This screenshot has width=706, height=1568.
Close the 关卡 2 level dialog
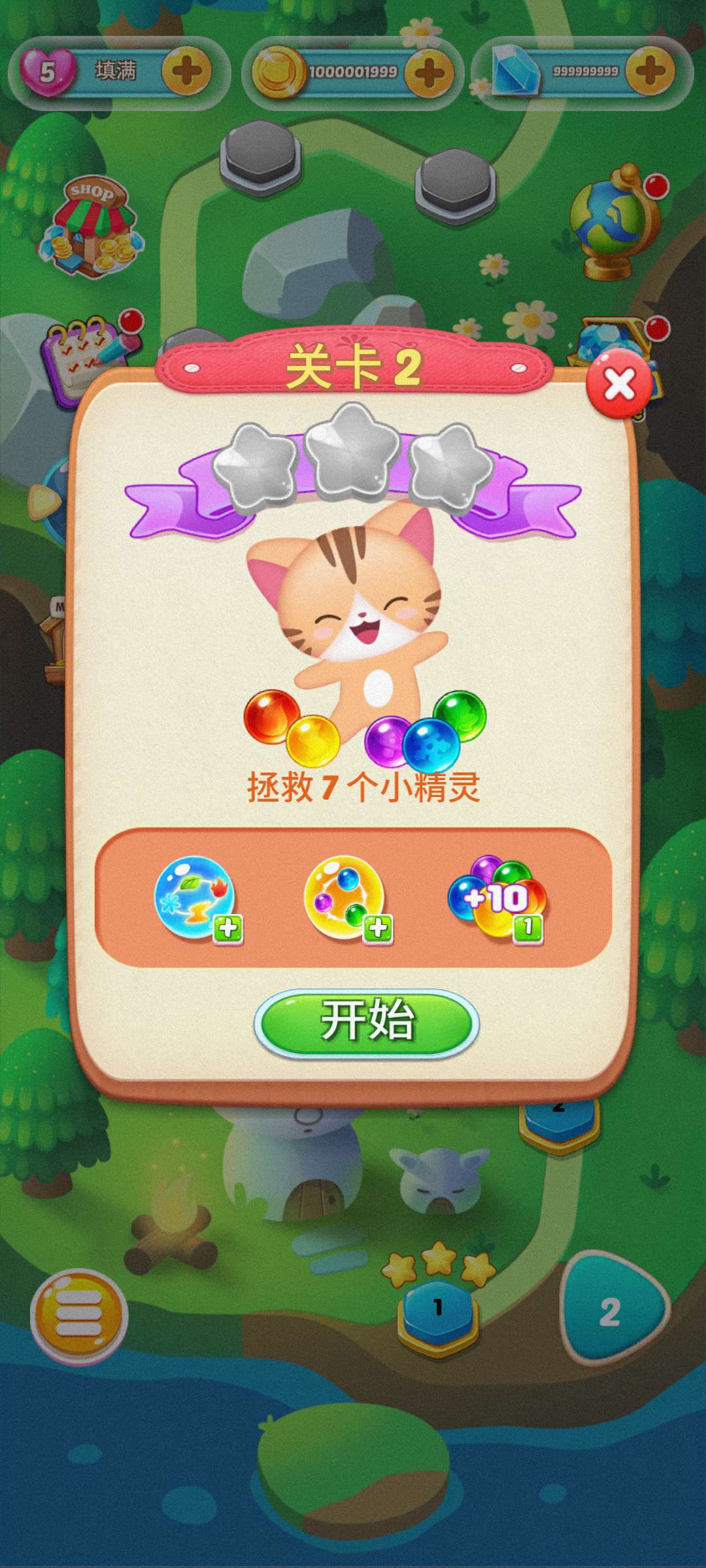point(619,384)
